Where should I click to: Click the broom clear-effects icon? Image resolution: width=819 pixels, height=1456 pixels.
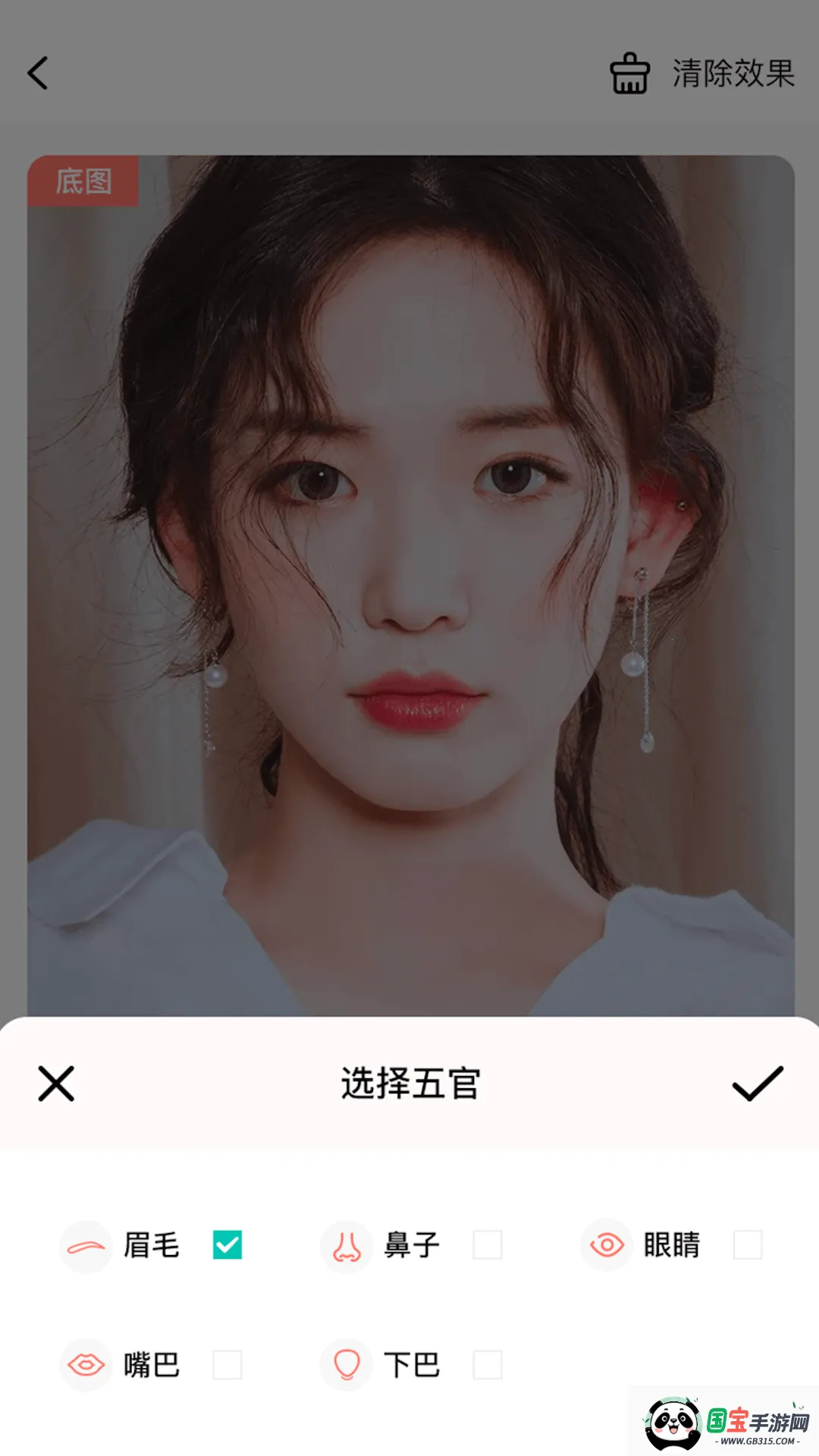(x=629, y=73)
